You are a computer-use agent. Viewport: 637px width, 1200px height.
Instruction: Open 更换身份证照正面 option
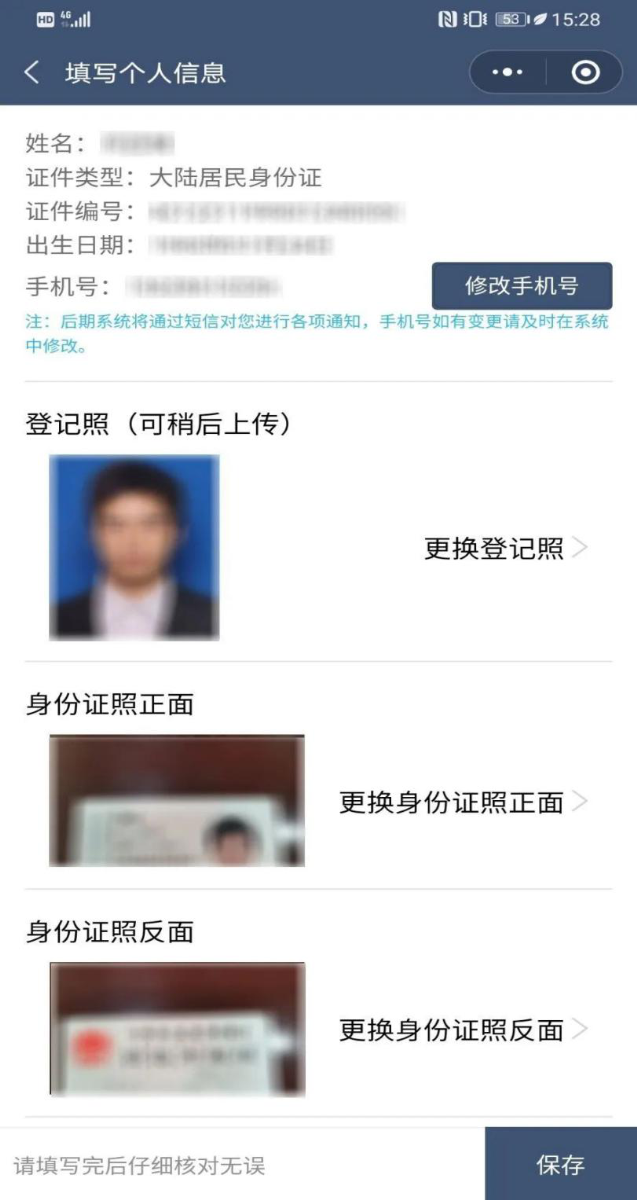click(462, 802)
